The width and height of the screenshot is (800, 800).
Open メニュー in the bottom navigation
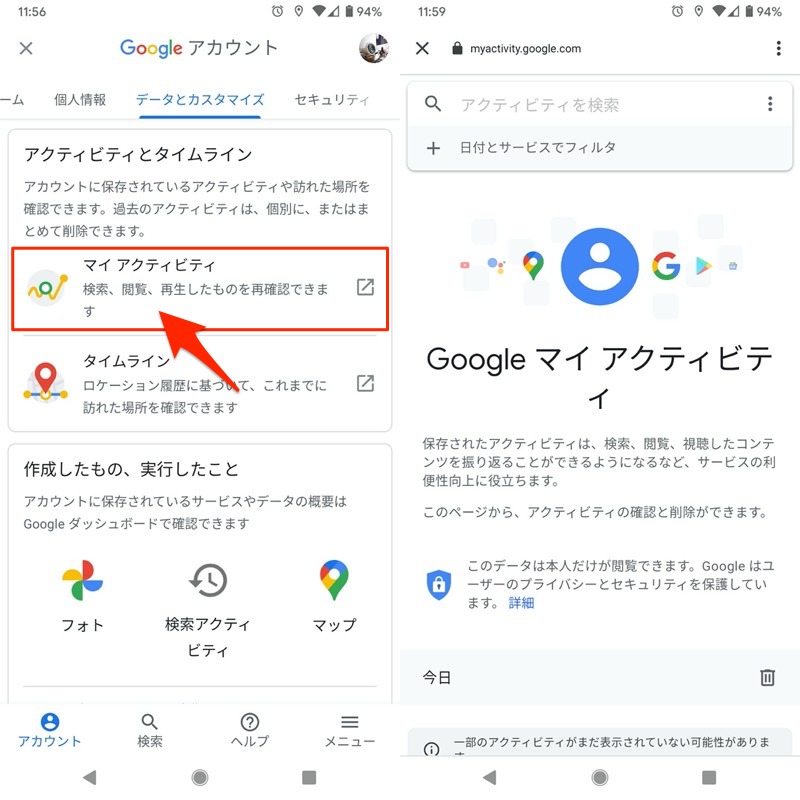click(x=349, y=730)
